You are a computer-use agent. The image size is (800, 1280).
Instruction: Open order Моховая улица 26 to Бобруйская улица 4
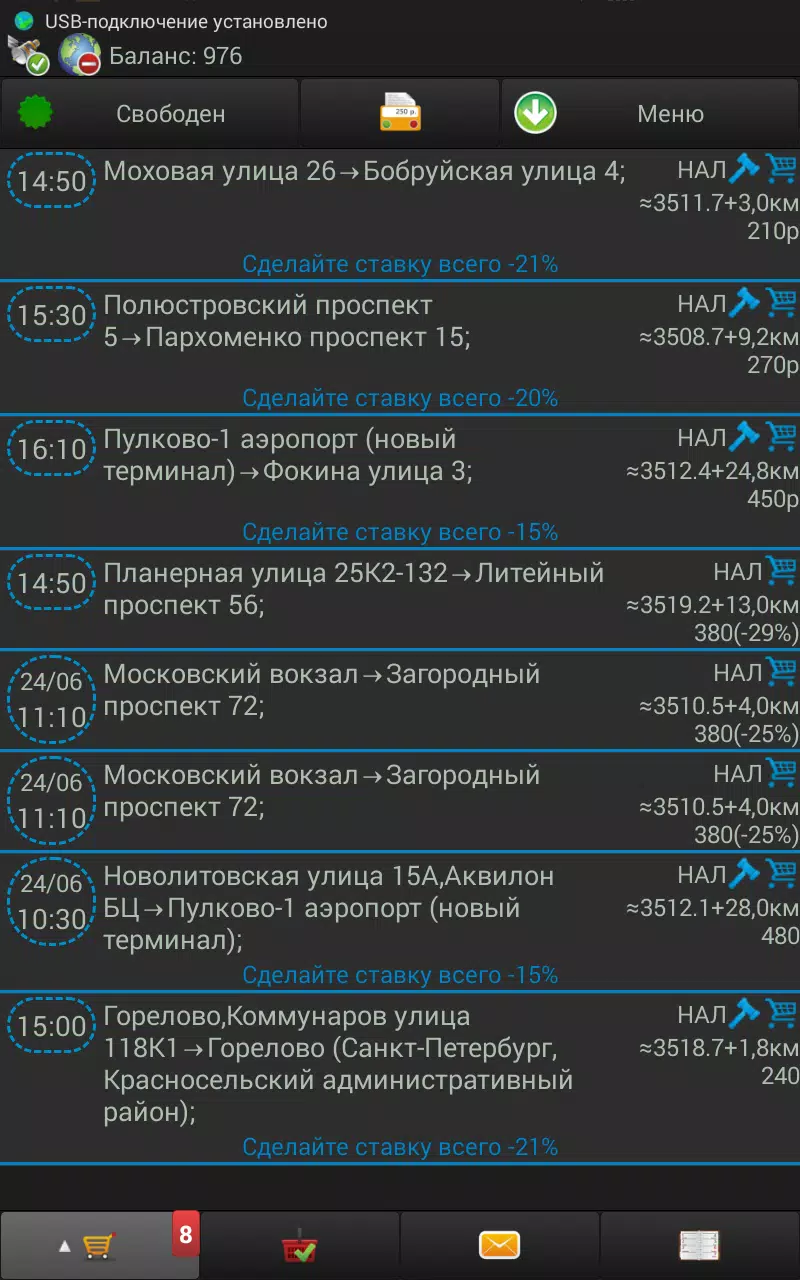click(x=365, y=172)
